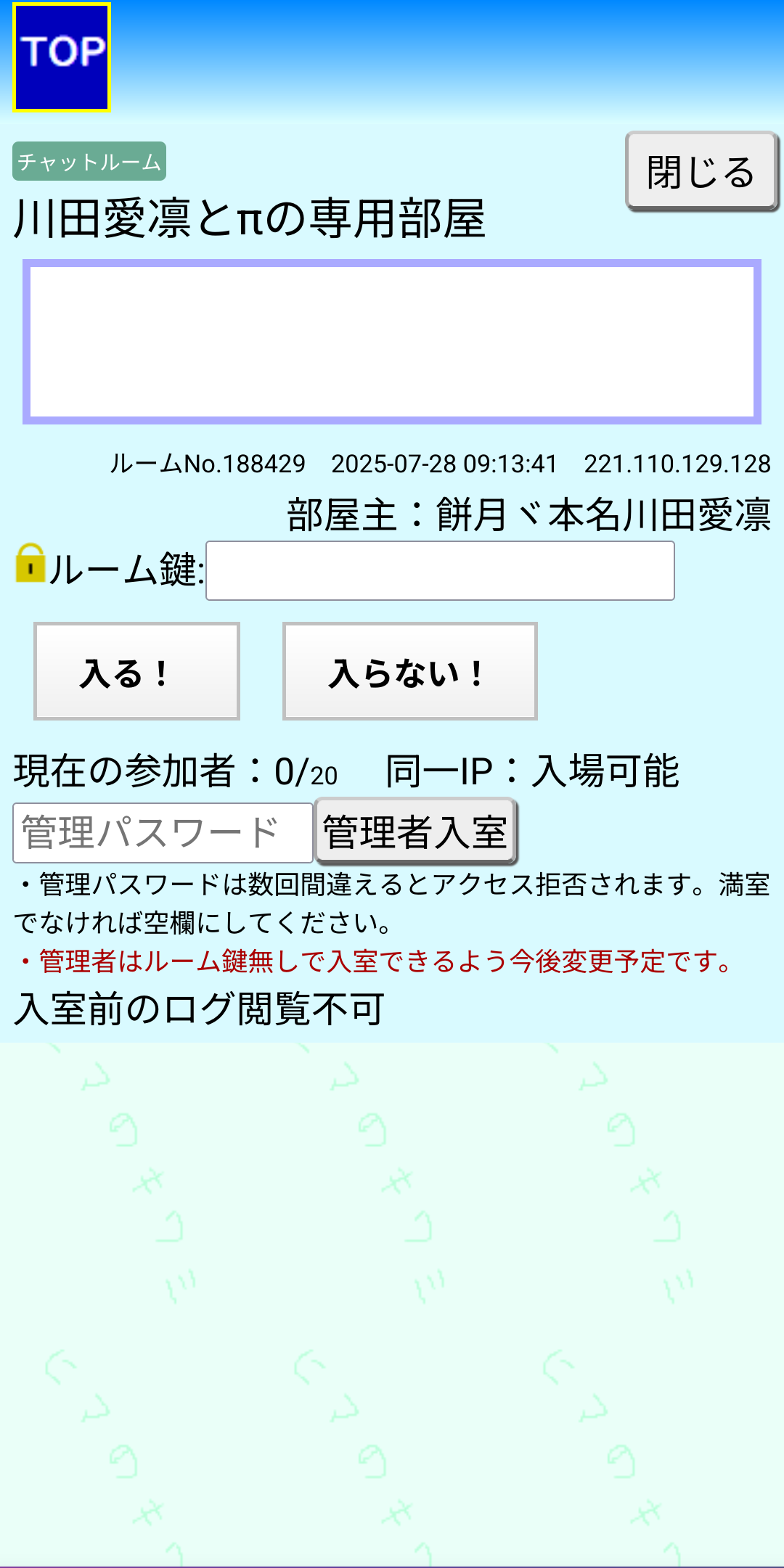784x1568 pixels.
Task: Tap 管理者入室 to enter as admin
Action: [x=415, y=832]
